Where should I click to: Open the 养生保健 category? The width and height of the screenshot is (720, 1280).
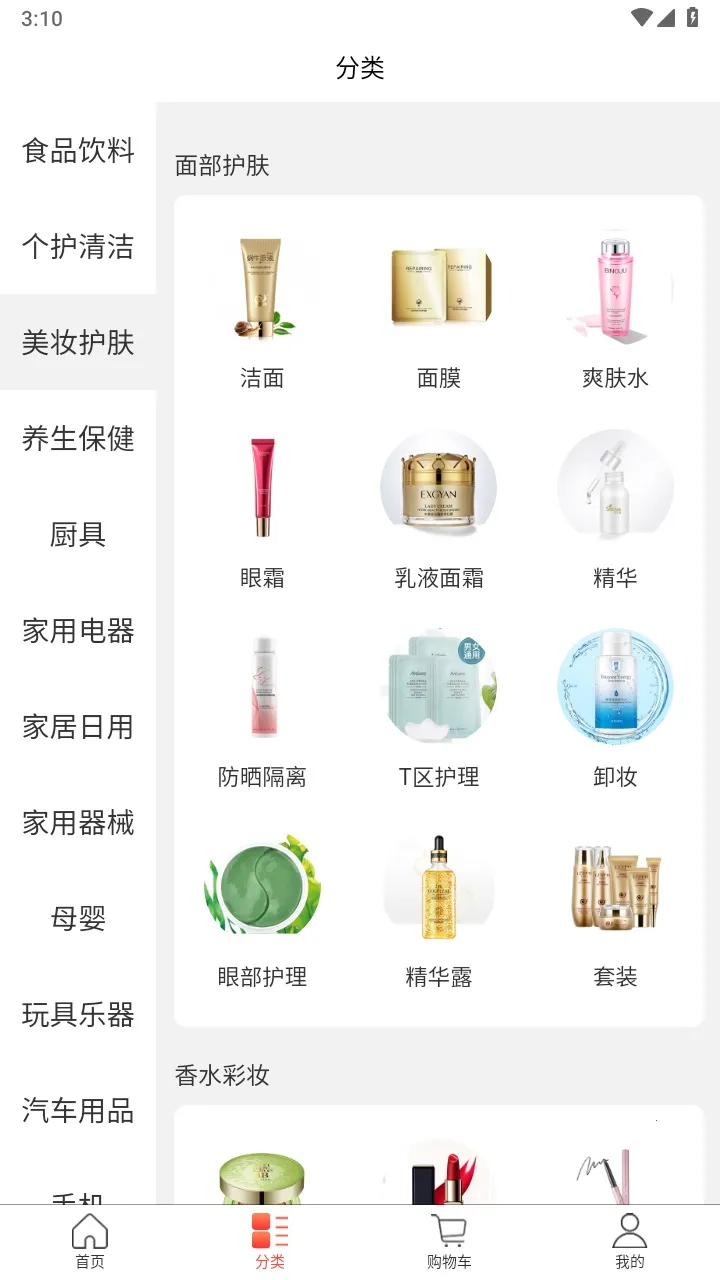coord(78,439)
